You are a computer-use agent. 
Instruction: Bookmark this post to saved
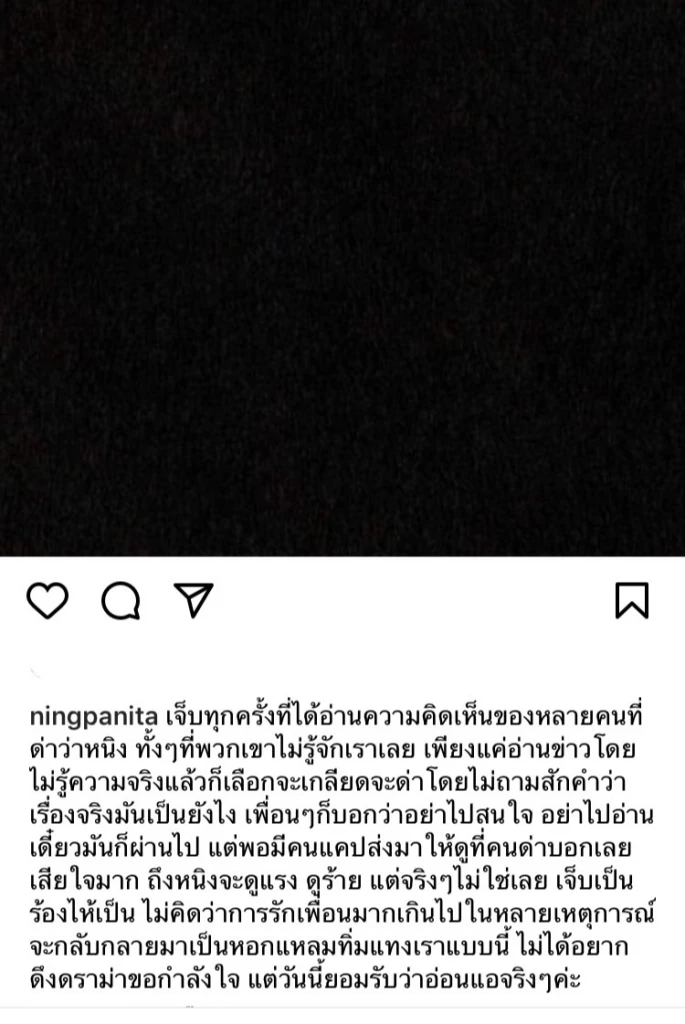(632, 600)
